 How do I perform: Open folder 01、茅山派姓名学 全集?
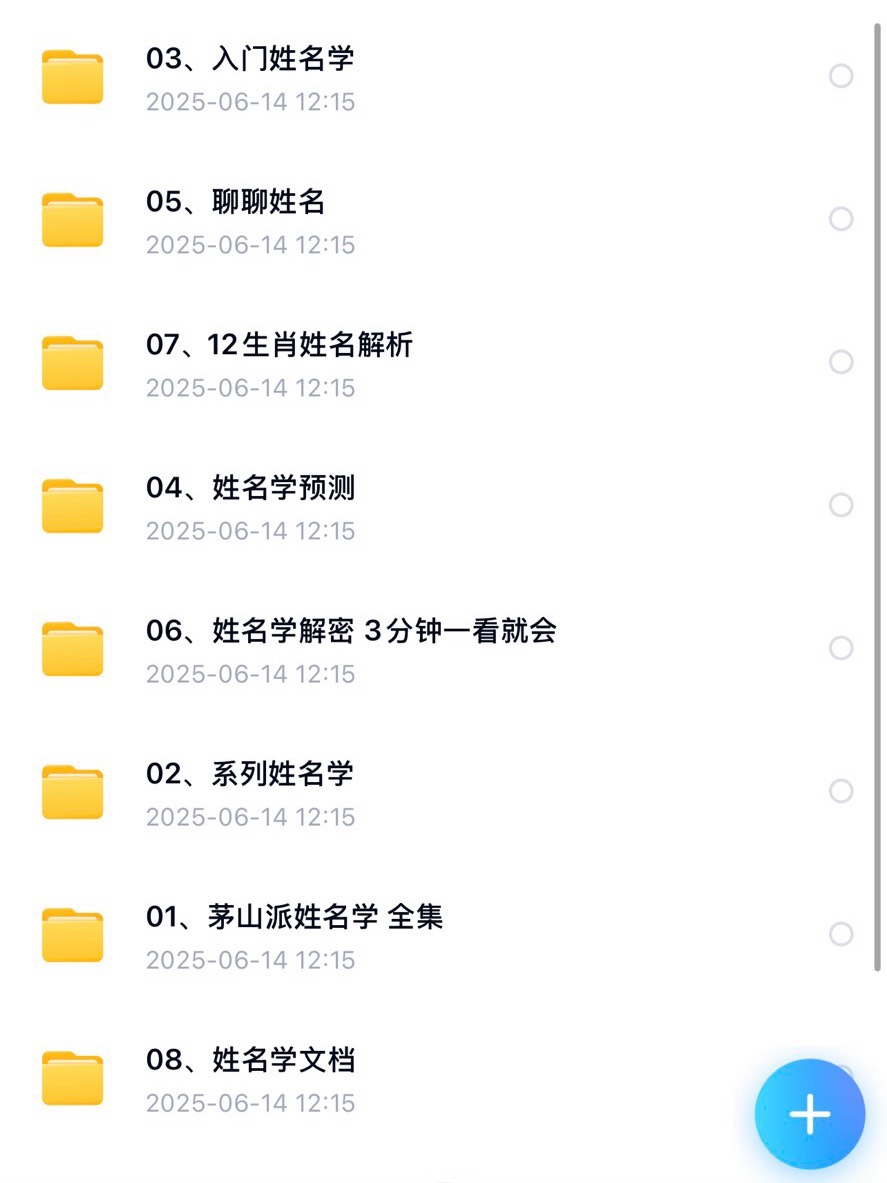click(294, 917)
